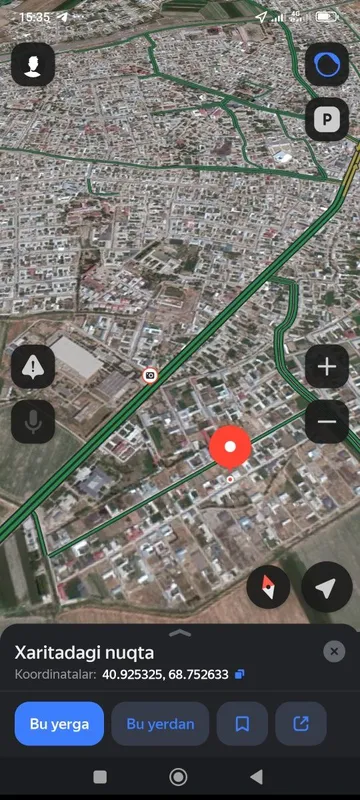Build route with Bu yerga button

coord(59,723)
